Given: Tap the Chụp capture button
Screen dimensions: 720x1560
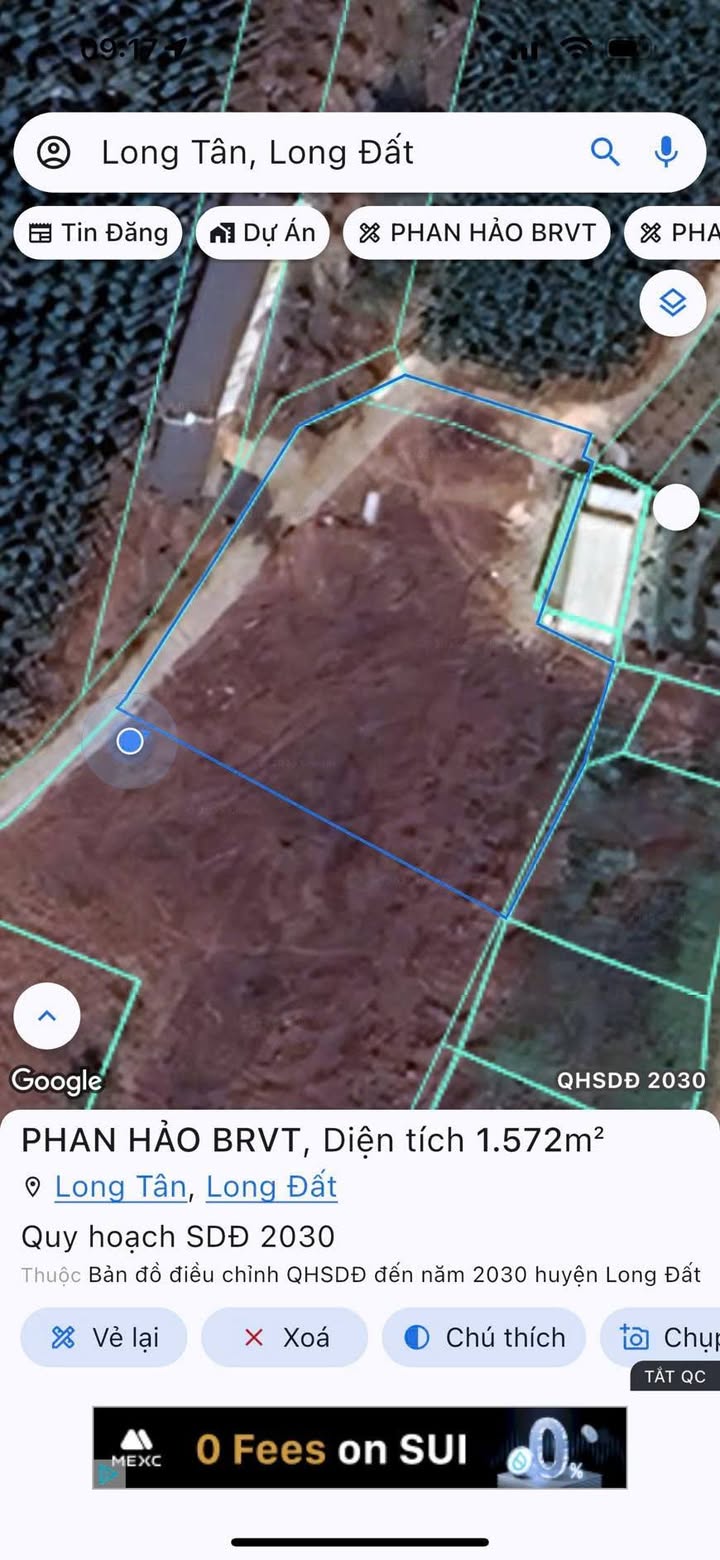Looking at the screenshot, I should click(x=660, y=1337).
